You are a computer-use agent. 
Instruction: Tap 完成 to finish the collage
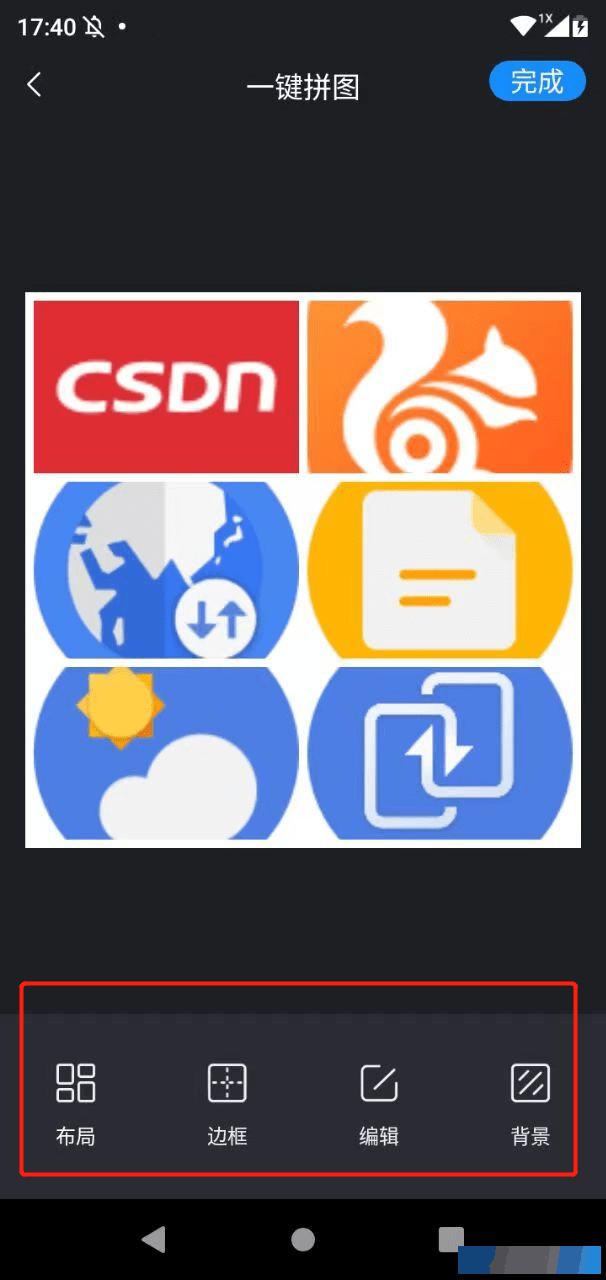pos(537,82)
